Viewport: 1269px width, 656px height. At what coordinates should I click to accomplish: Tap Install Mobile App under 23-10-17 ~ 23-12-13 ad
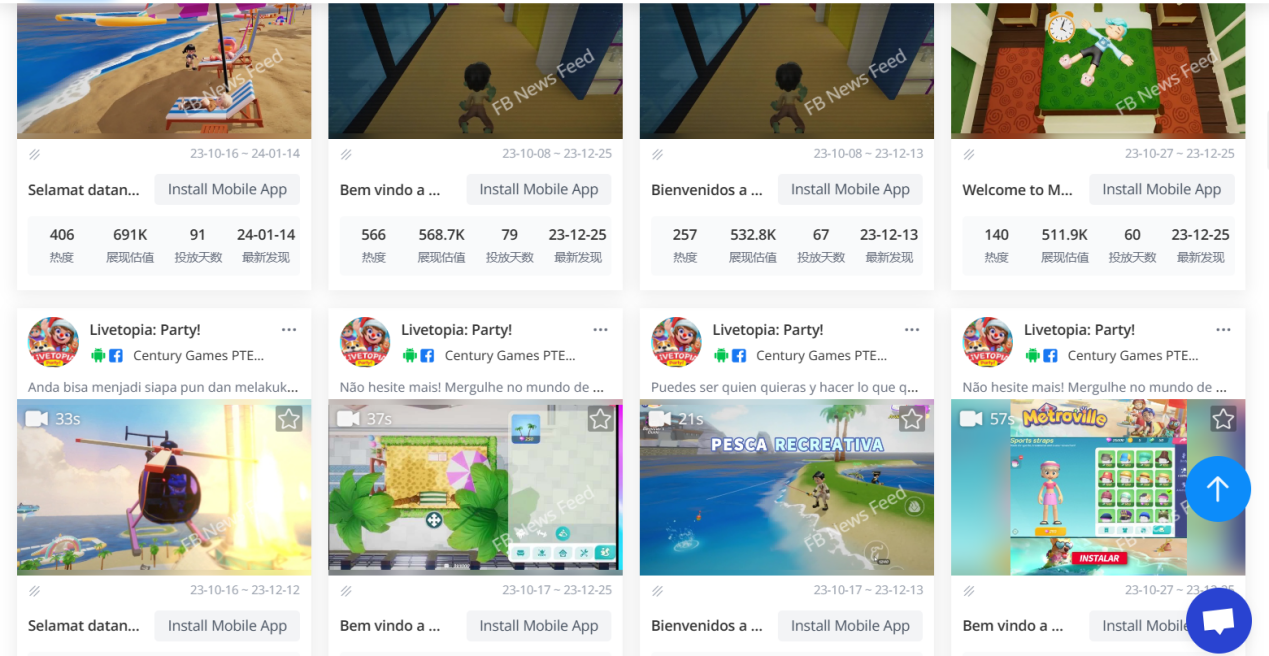(850, 626)
